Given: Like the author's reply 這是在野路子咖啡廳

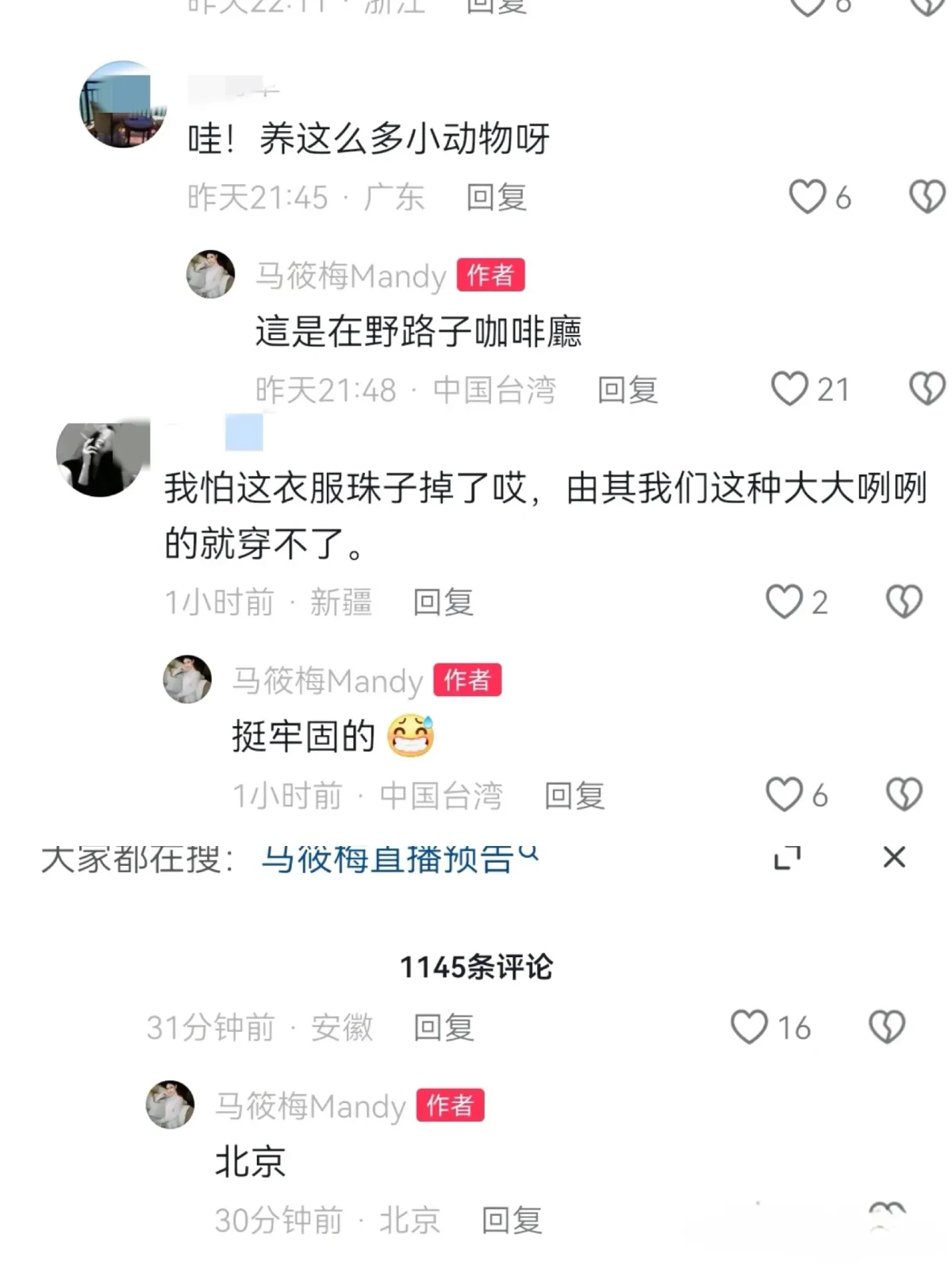Looking at the screenshot, I should (x=790, y=390).
